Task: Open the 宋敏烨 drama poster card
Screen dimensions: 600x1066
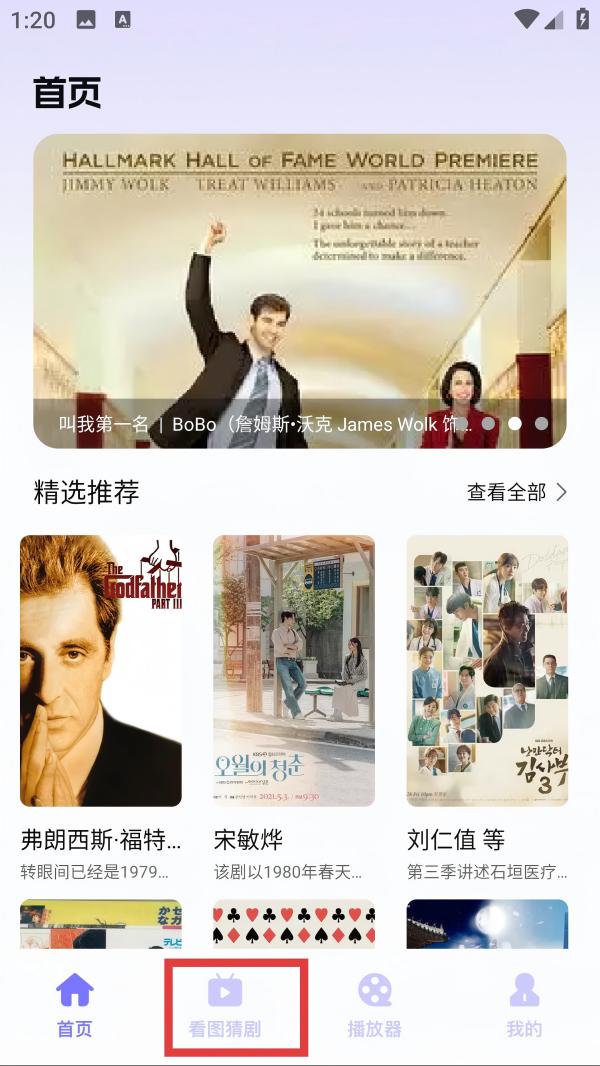Action: 294,670
